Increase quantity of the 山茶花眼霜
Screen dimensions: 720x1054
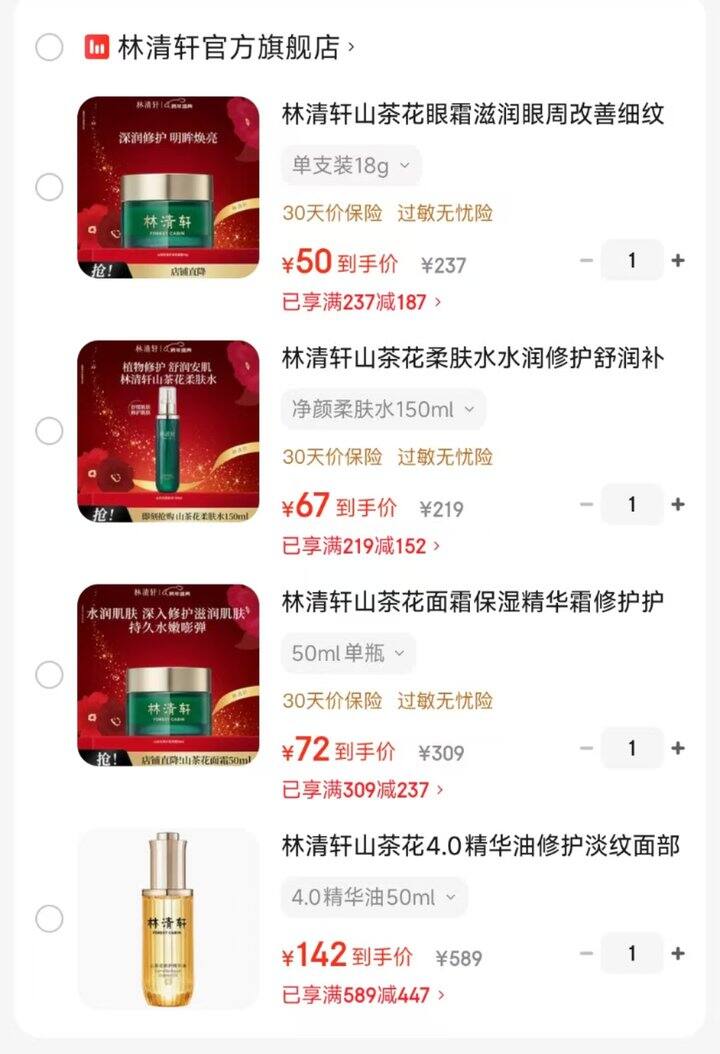pos(678,261)
